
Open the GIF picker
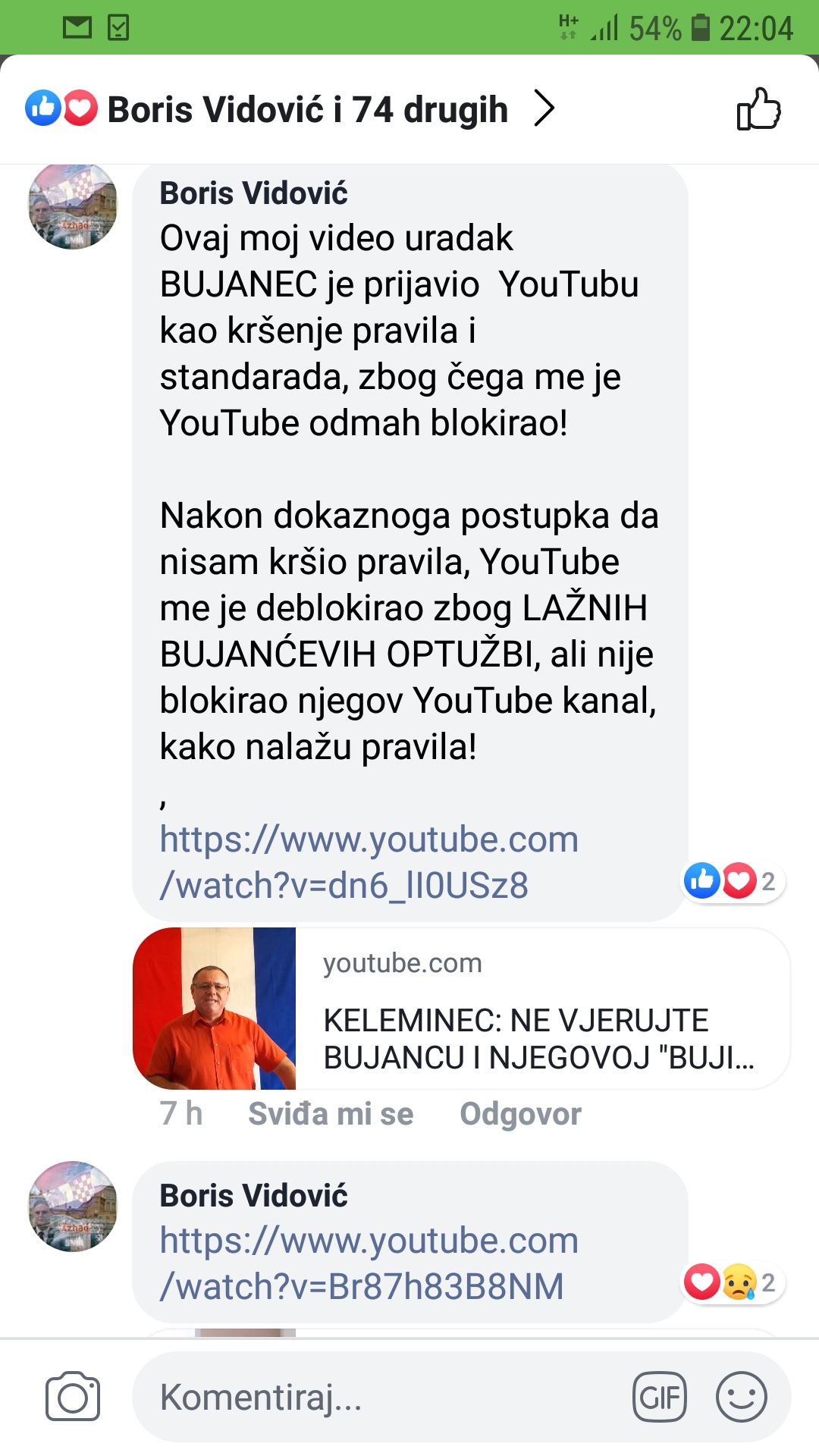click(659, 1397)
